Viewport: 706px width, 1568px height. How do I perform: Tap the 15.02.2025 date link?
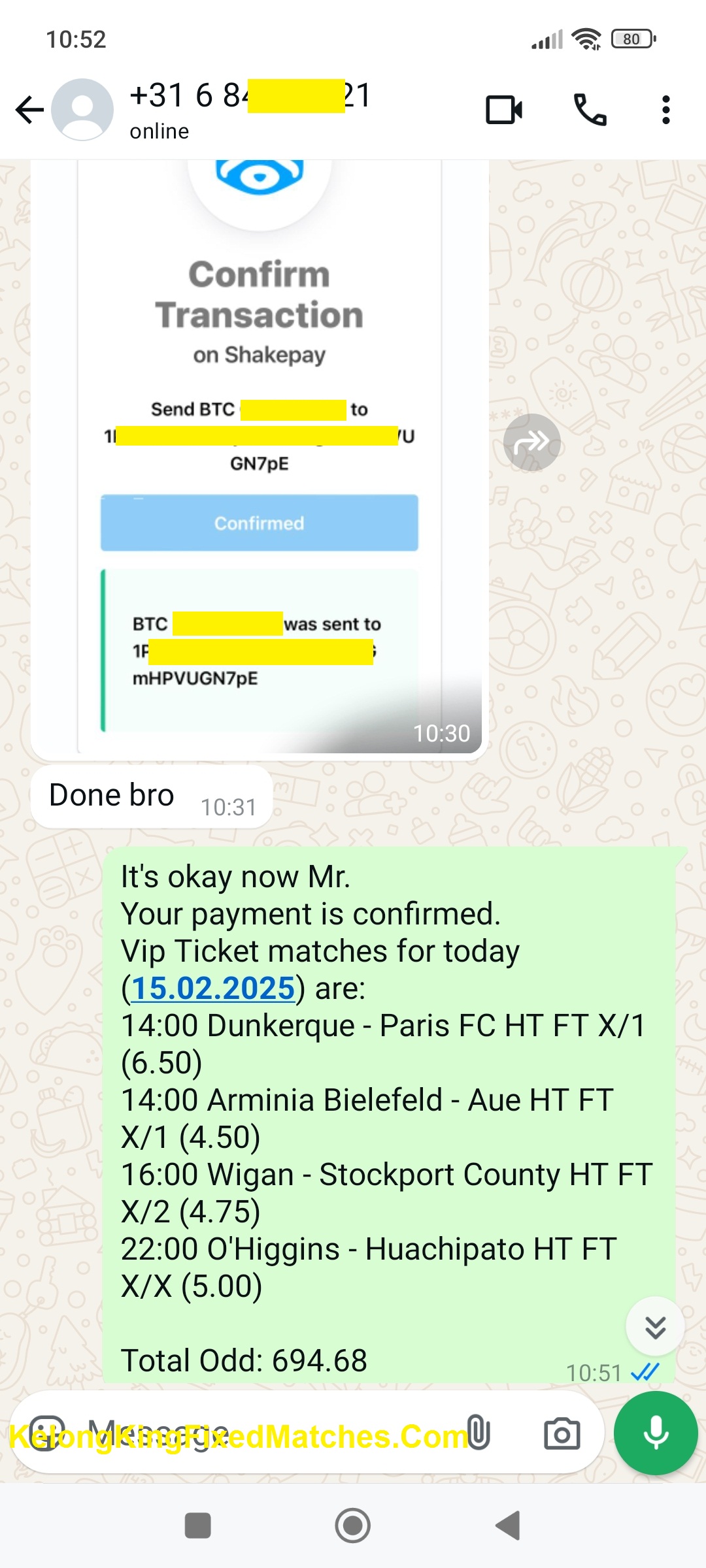coord(213,988)
